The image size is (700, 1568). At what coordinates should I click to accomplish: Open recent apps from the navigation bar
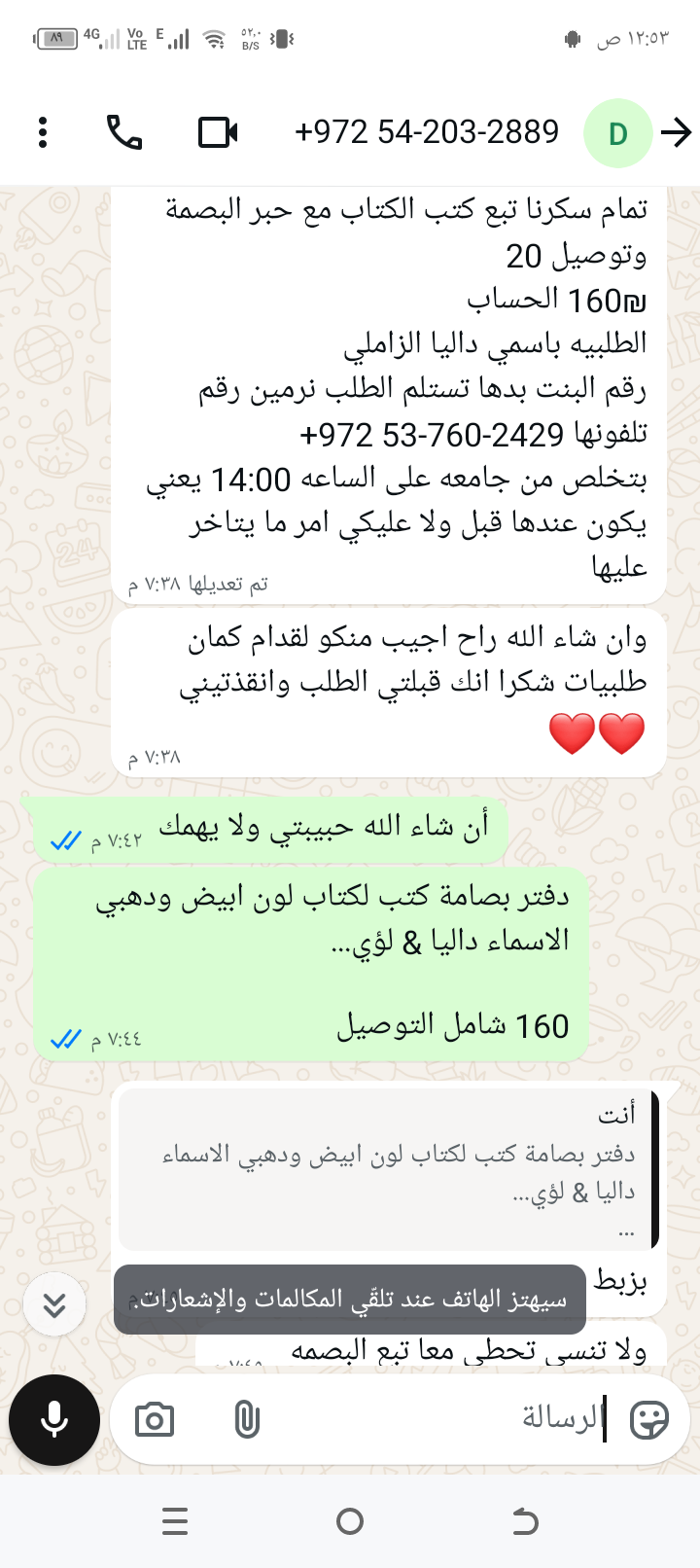[x=175, y=1520]
